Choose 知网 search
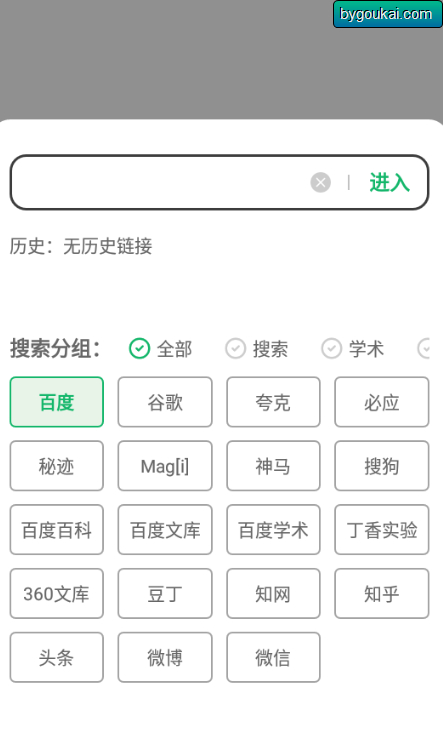 pyautogui.click(x=273, y=594)
